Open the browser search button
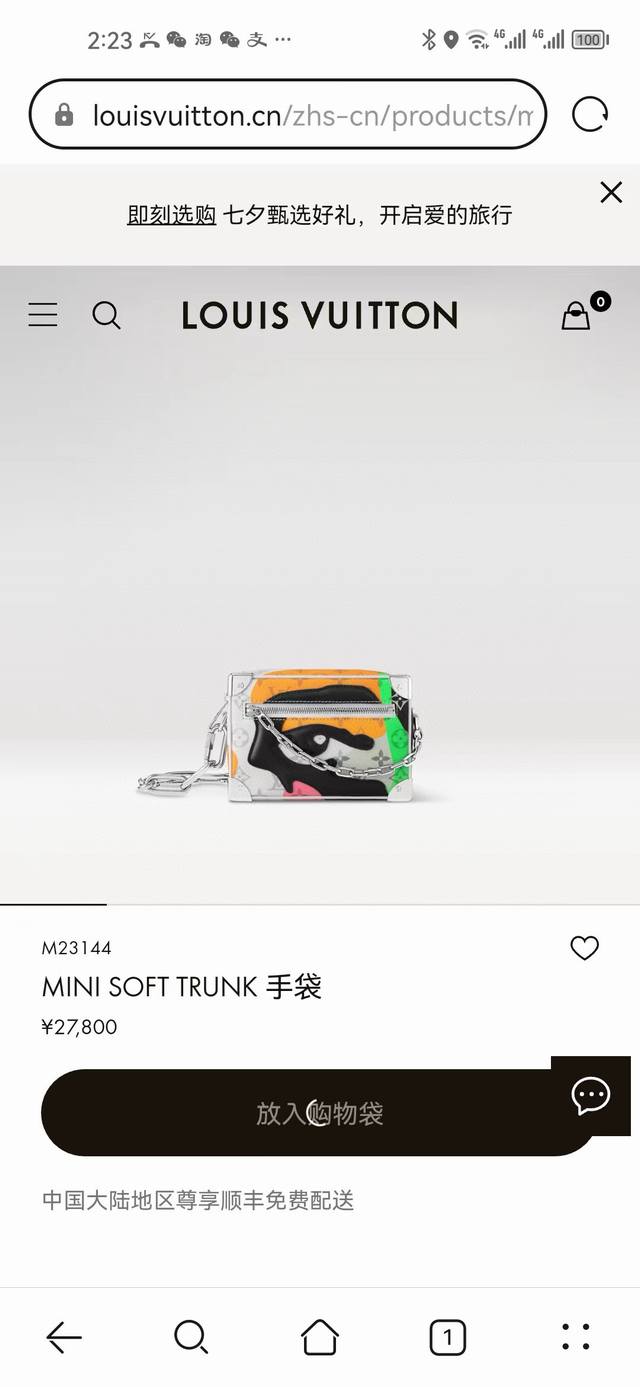640x1387 pixels. [190, 1337]
